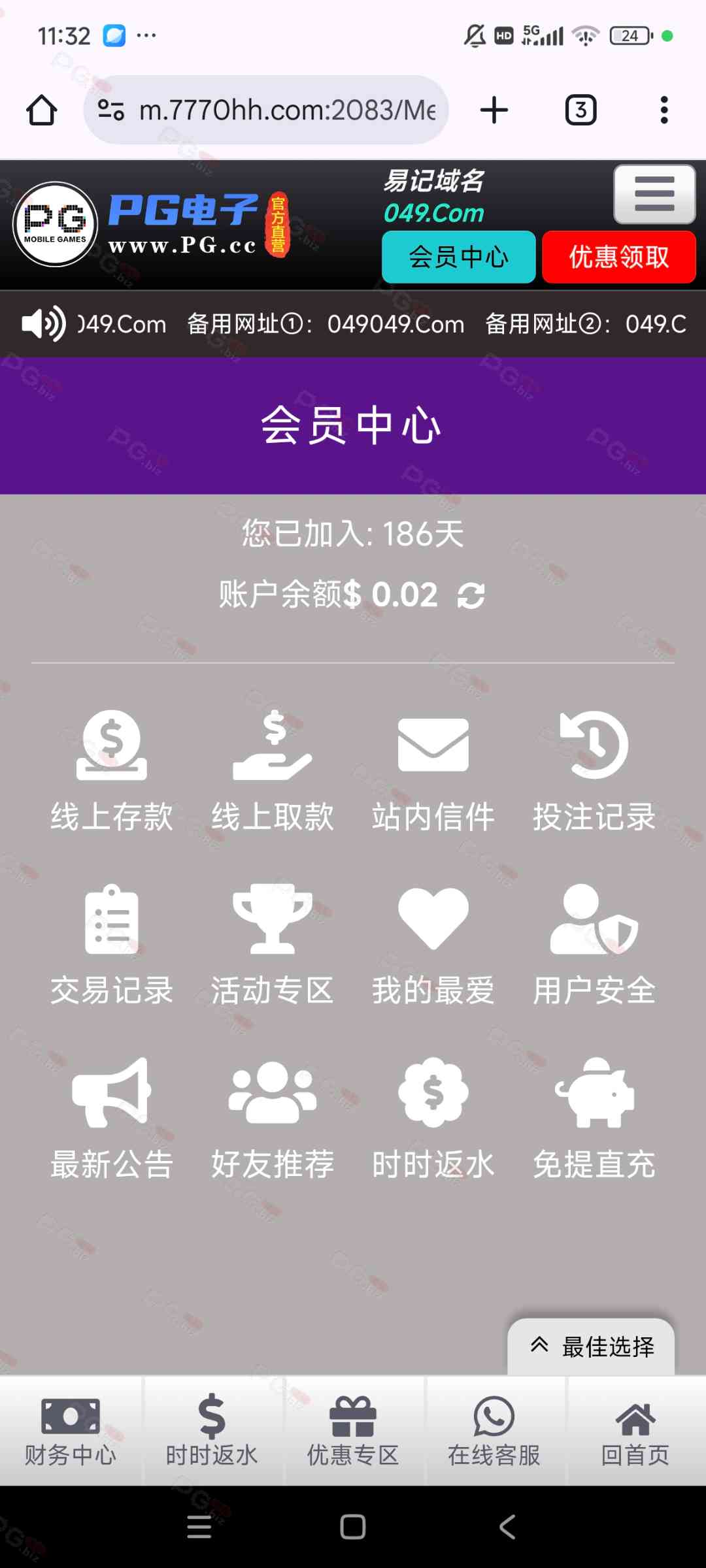Image resolution: width=706 pixels, height=1568 pixels.
Task: Expand the 最佳选择 panel
Action: (x=592, y=1347)
